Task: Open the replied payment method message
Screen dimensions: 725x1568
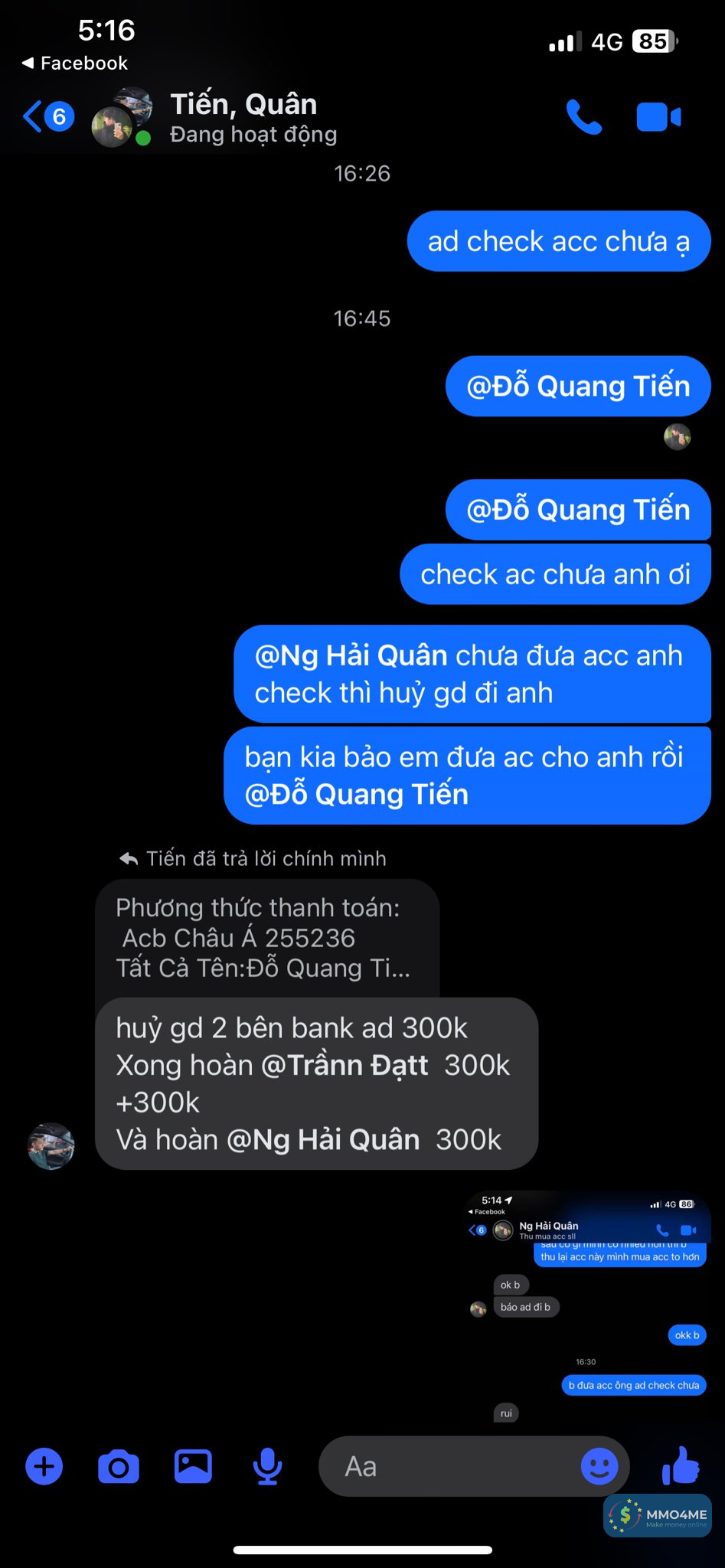Action: [x=266, y=938]
